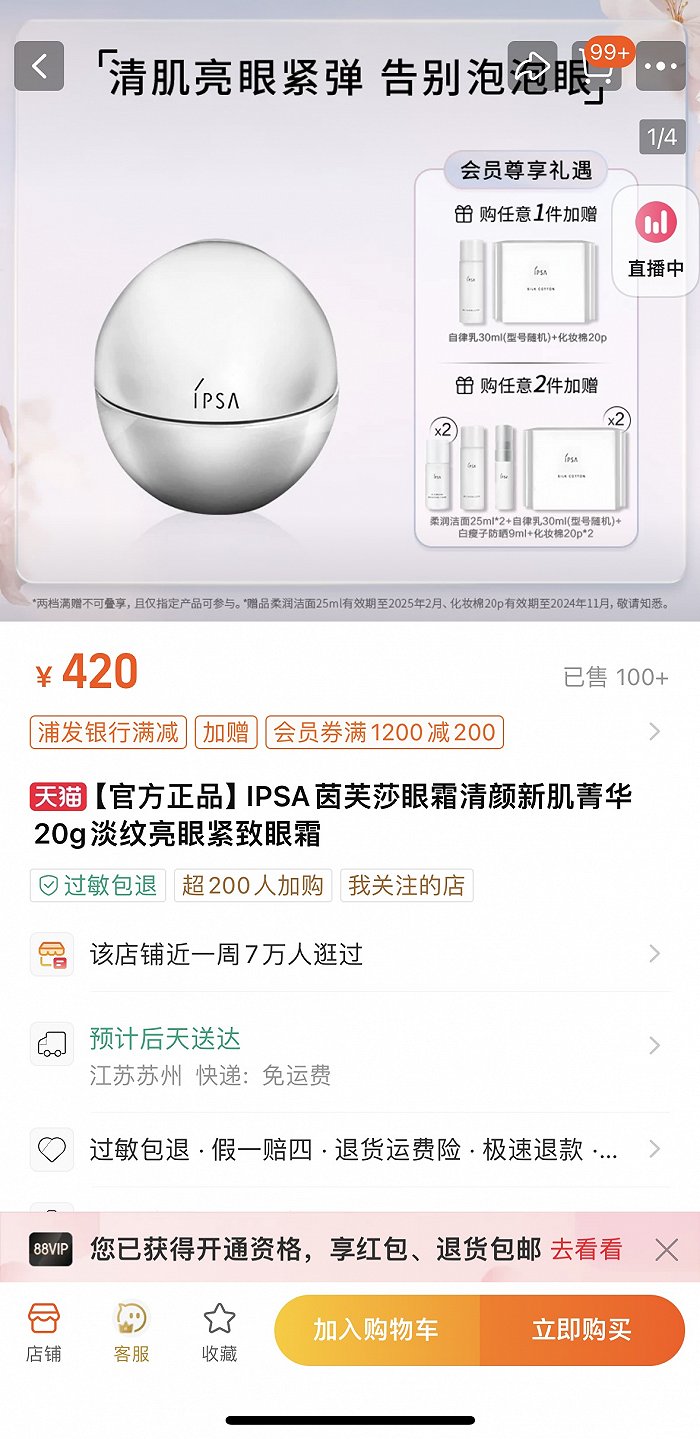Tap 去看看 in the 88VIP banner
The image size is (700, 1439).
coord(586,1249)
